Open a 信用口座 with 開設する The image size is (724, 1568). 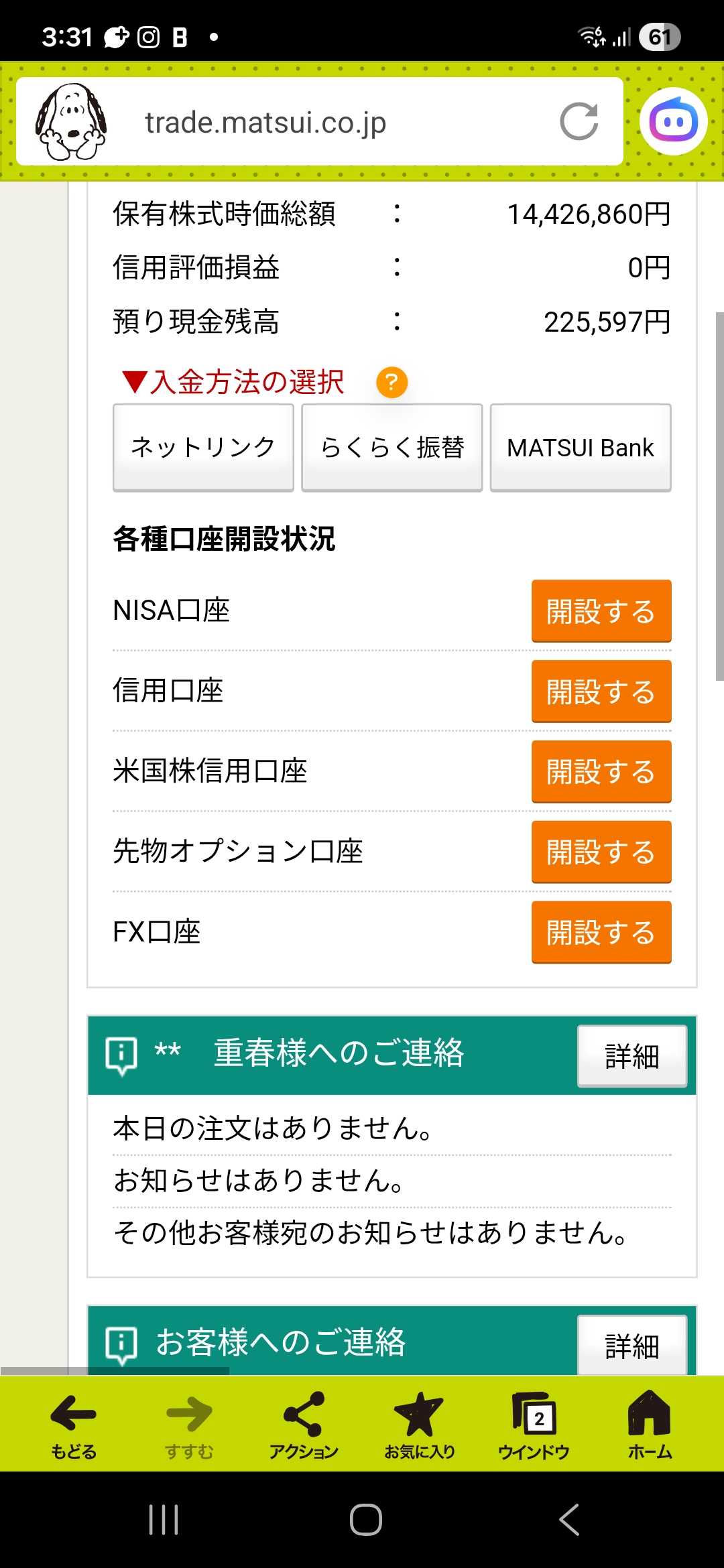pos(601,691)
